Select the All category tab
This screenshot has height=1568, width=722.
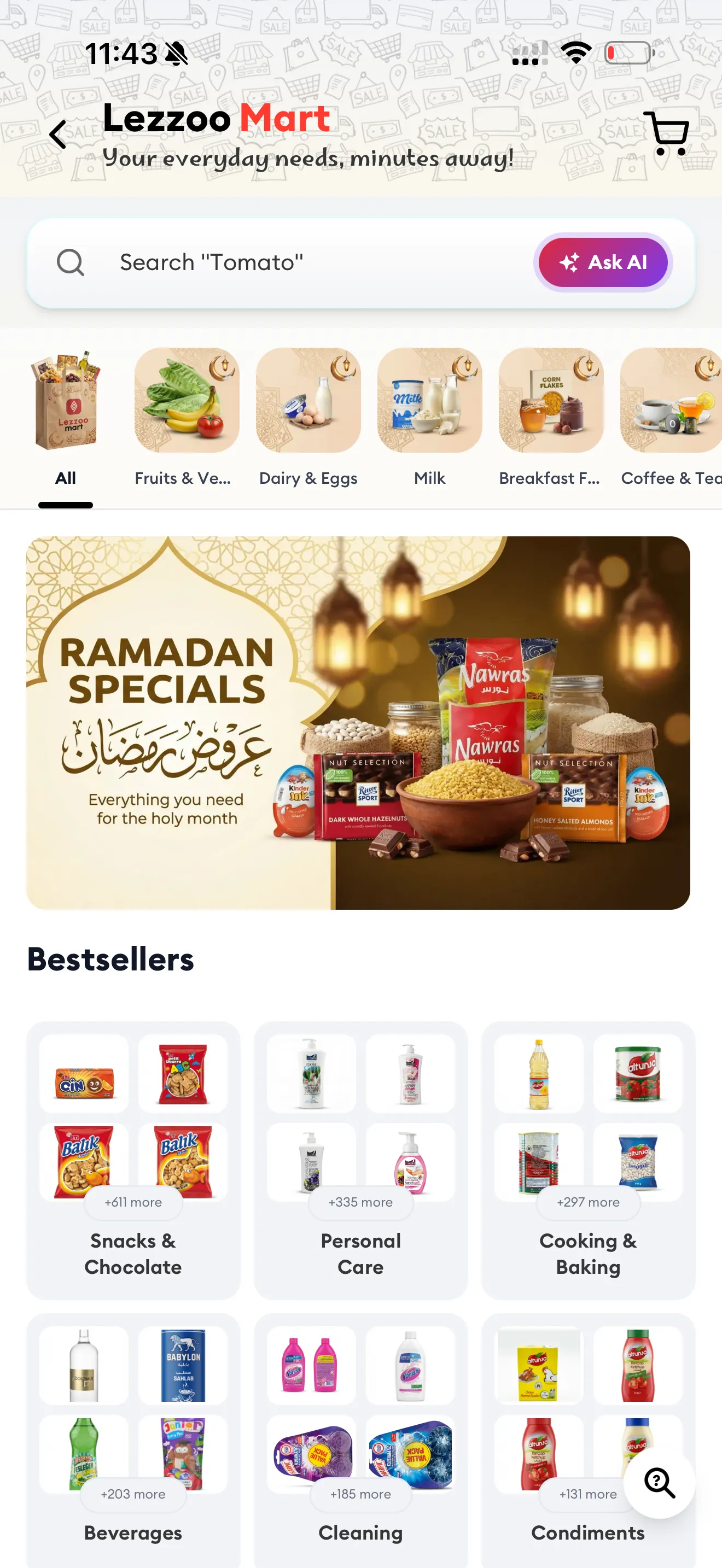[66, 420]
